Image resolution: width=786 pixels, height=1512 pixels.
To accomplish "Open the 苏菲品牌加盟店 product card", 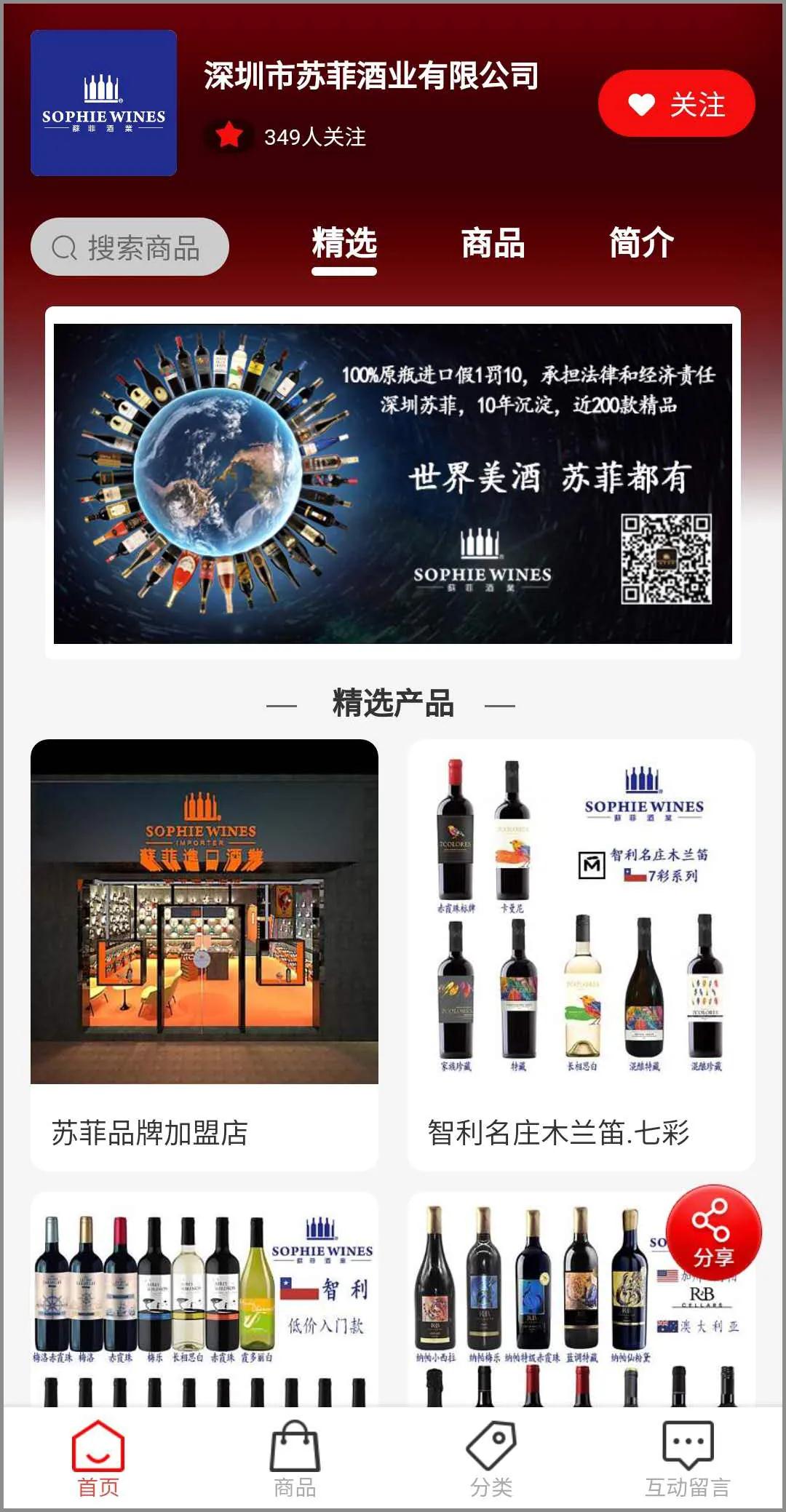I will coord(204,953).
